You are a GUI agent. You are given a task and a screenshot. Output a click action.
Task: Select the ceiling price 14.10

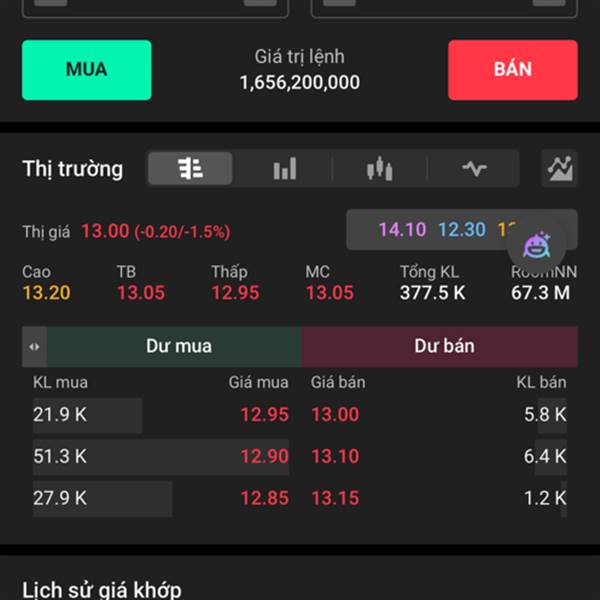point(402,230)
